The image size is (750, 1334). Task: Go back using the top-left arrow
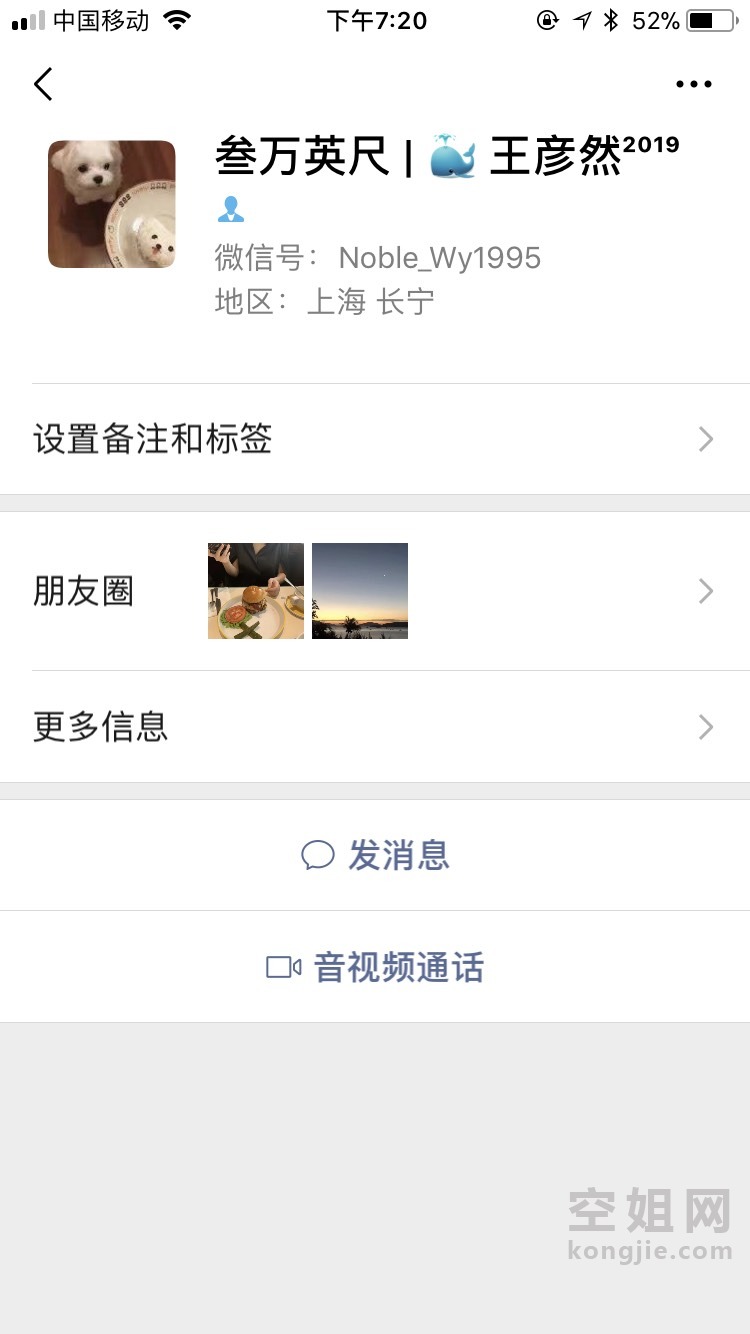click(43, 84)
